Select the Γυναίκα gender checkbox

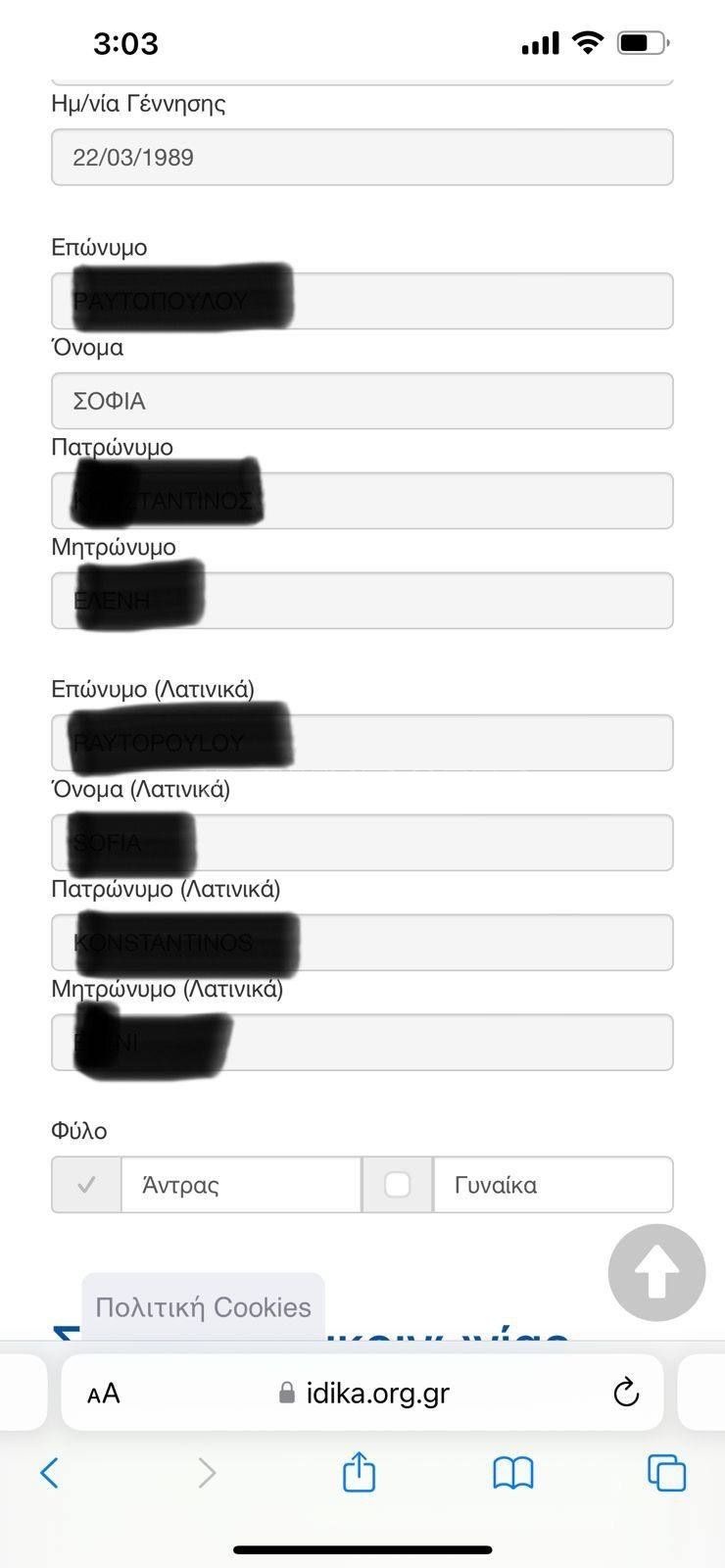[398, 1185]
